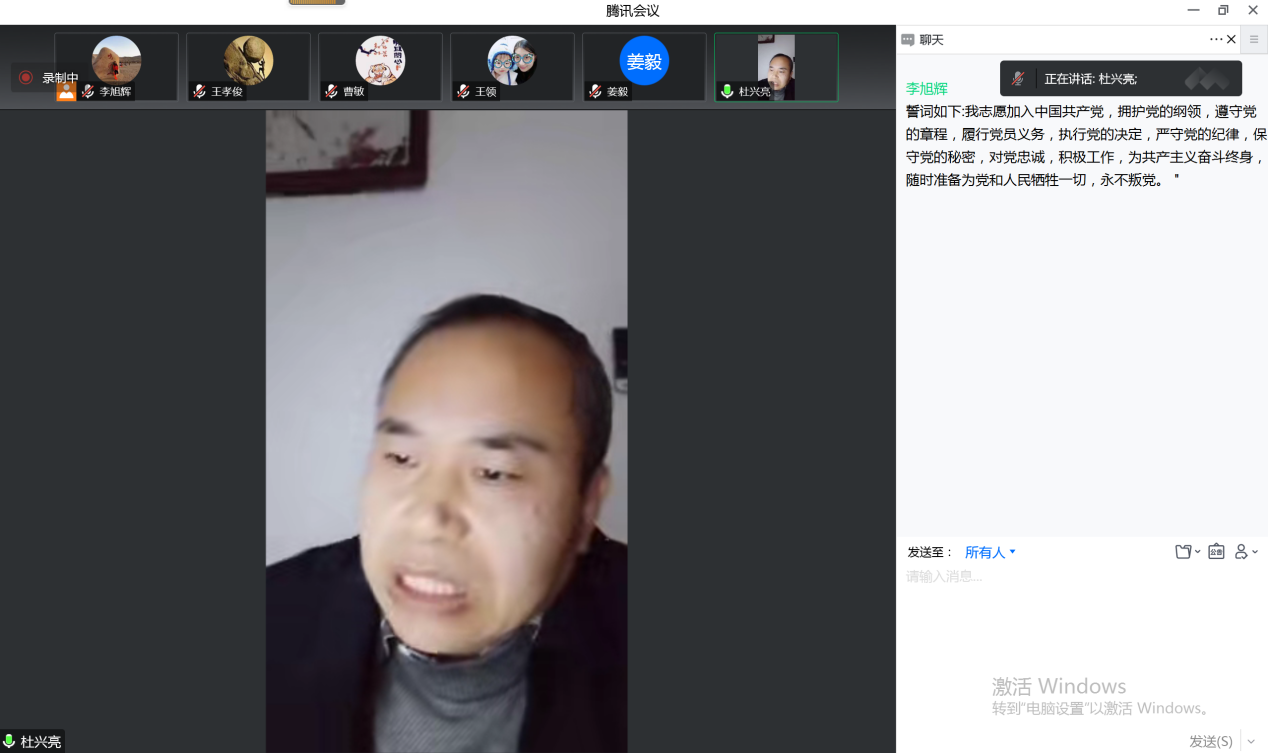Close the chat panel
The image size is (1268, 753).
point(1231,39)
